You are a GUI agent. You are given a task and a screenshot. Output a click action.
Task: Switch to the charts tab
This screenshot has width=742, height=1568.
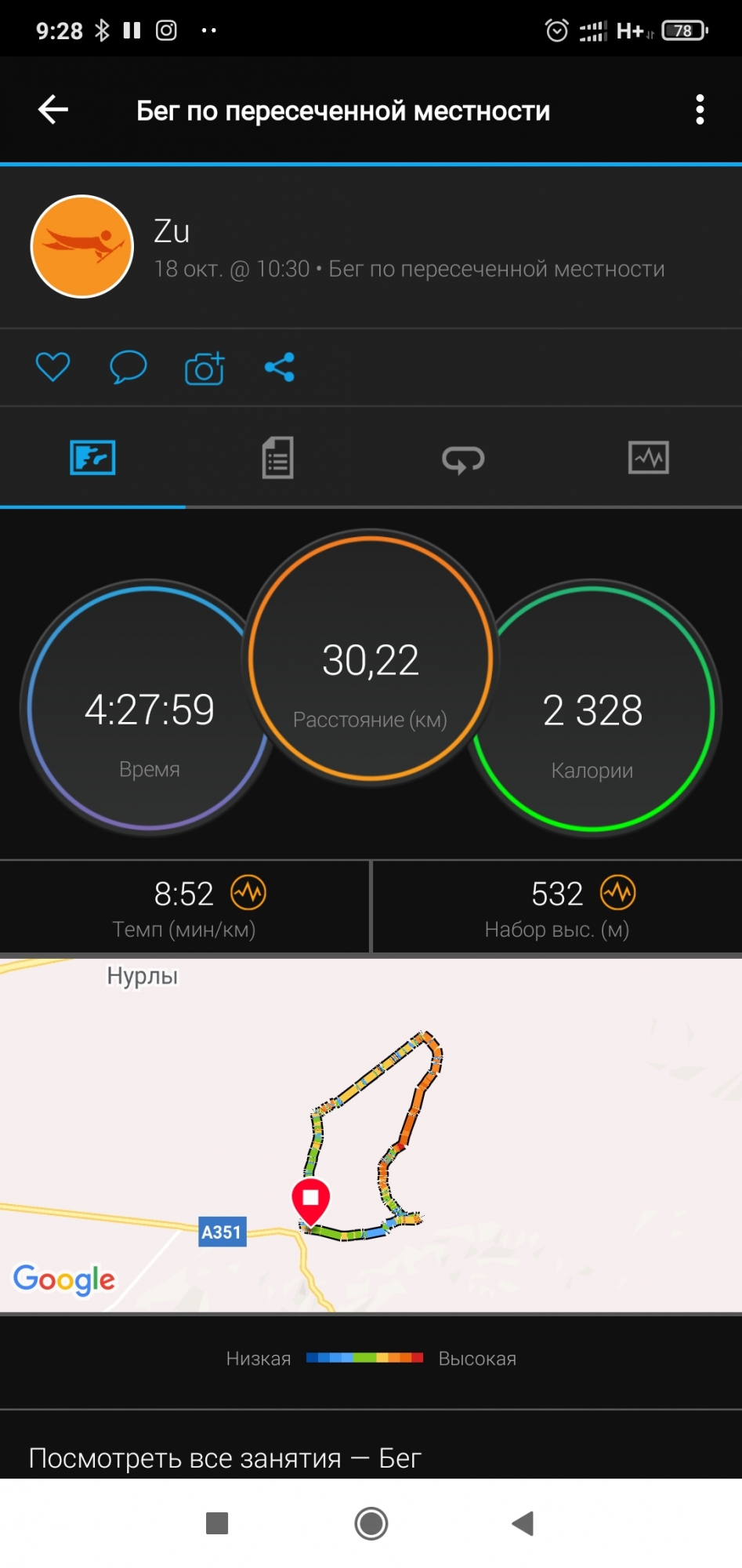click(x=648, y=458)
